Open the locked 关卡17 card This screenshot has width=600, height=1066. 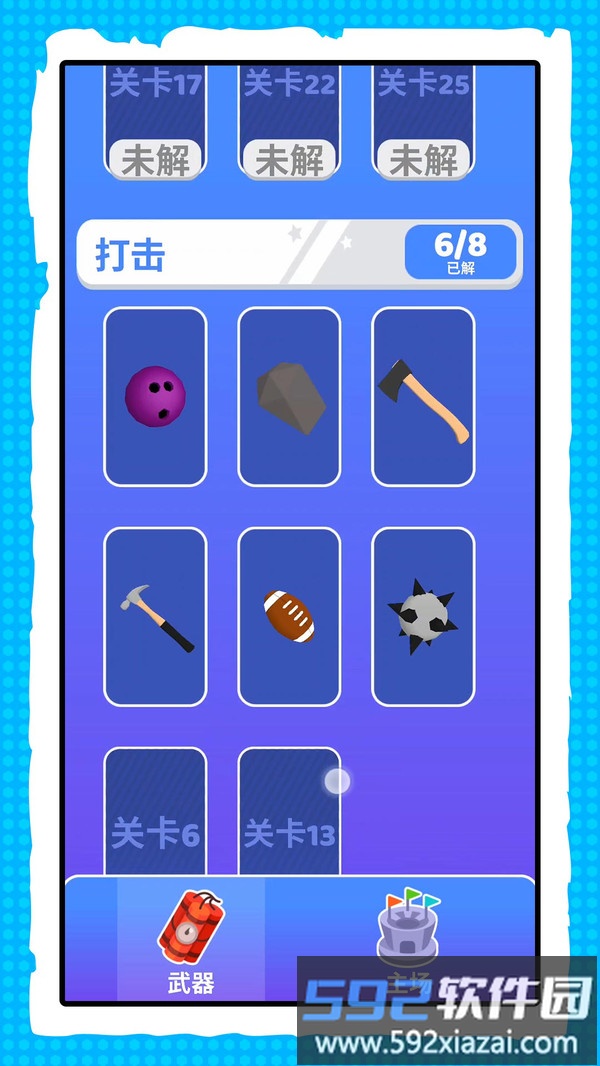(155, 122)
